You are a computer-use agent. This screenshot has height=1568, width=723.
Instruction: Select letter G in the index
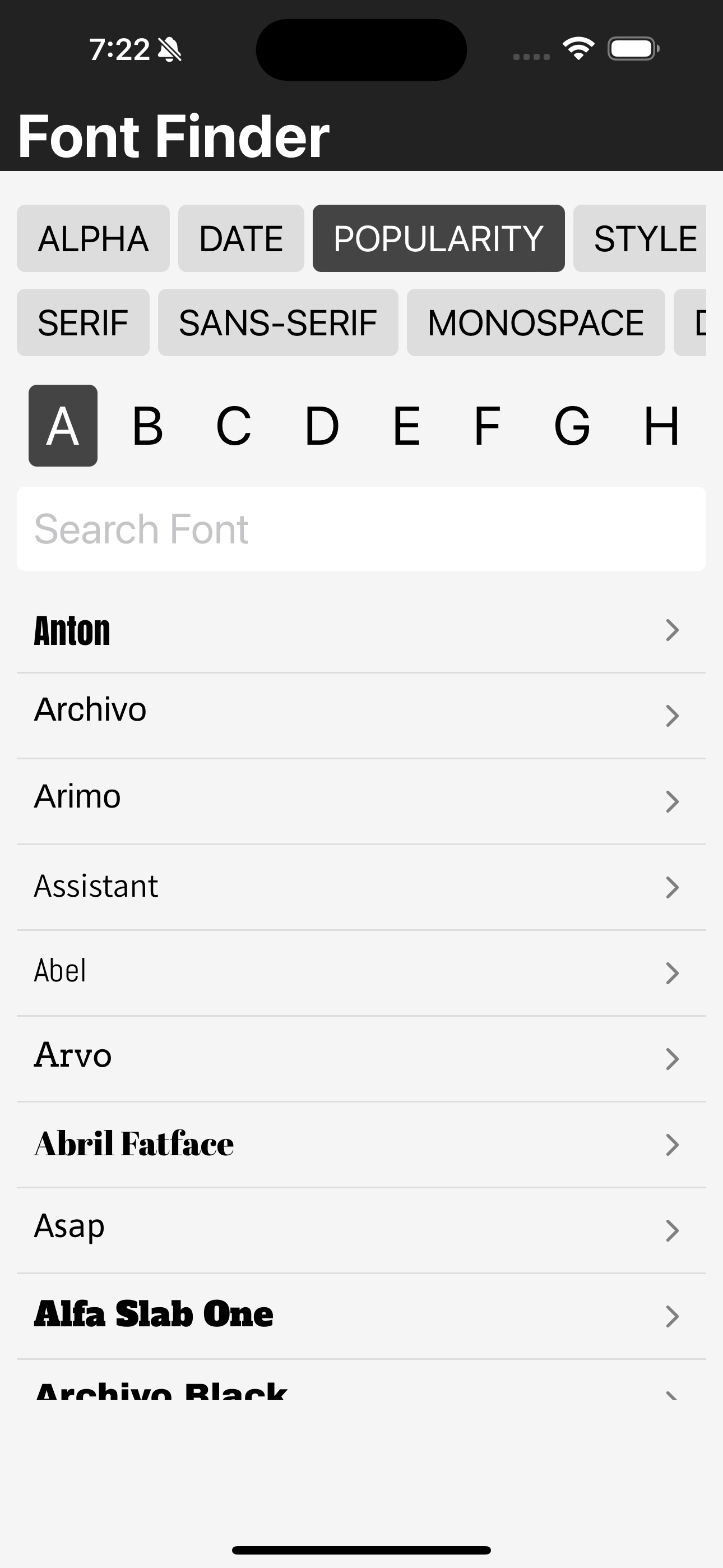pos(572,426)
